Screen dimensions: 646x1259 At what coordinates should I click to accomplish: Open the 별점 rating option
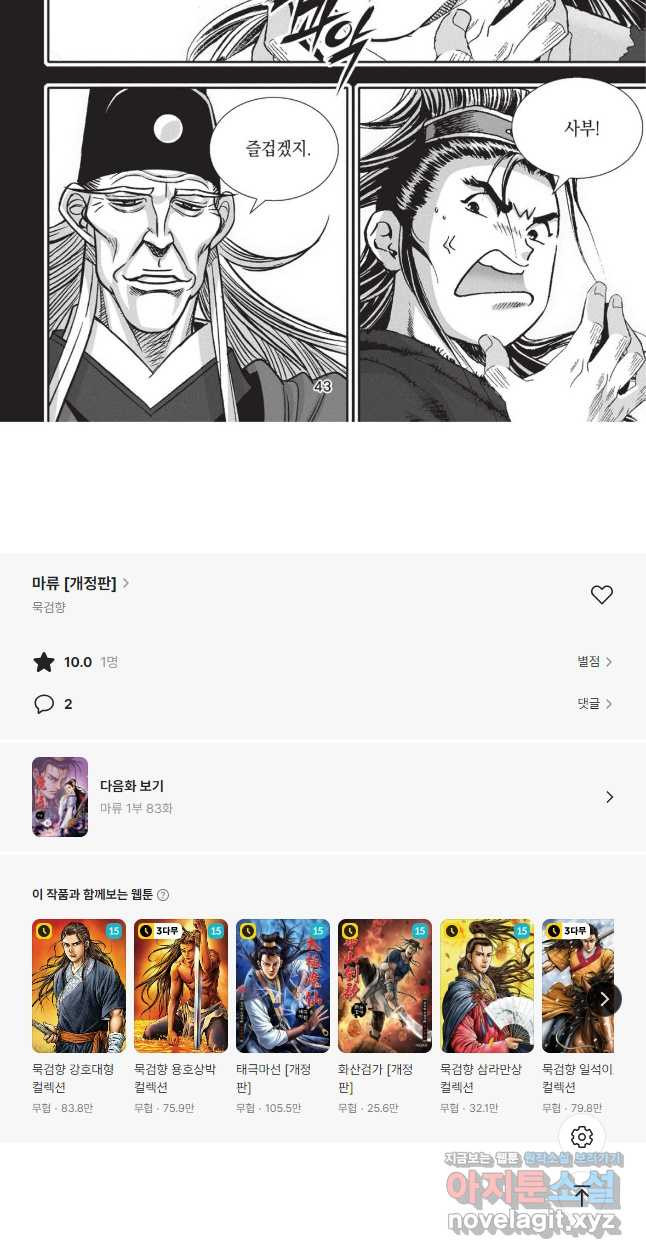(594, 662)
